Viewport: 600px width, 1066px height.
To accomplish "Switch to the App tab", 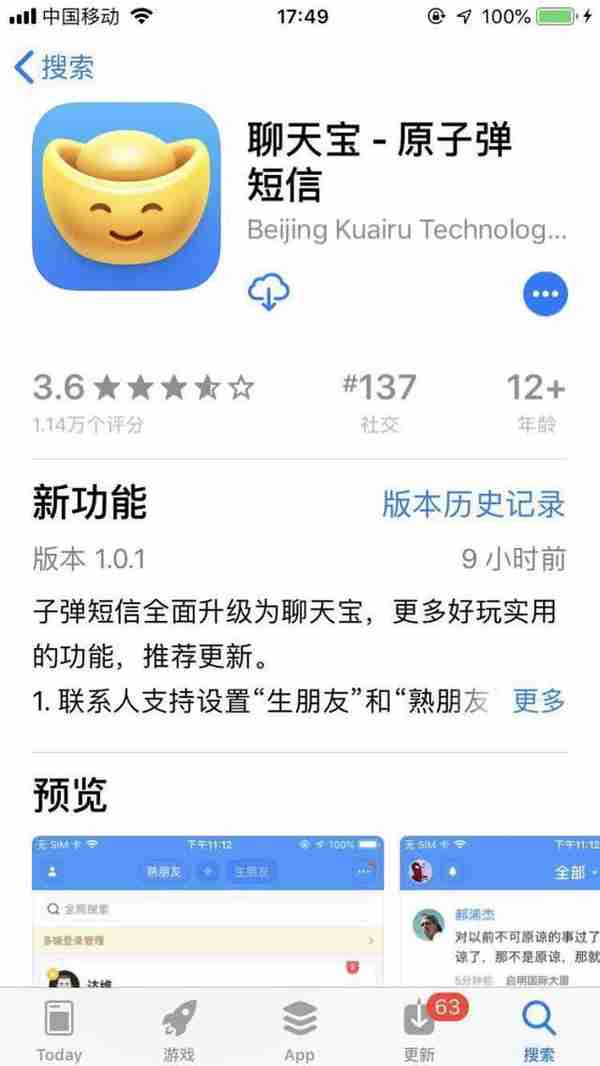I will tap(299, 1030).
